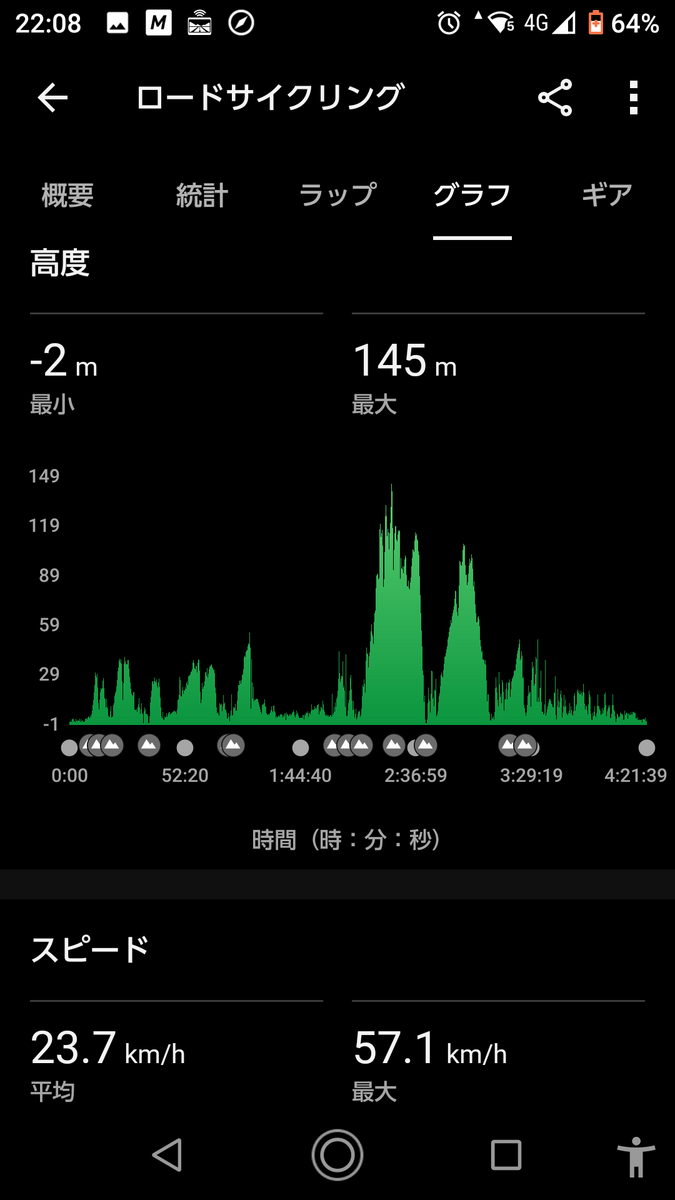Image resolution: width=675 pixels, height=1200 pixels.
Task: Tap the system back button
Action: 167,1155
